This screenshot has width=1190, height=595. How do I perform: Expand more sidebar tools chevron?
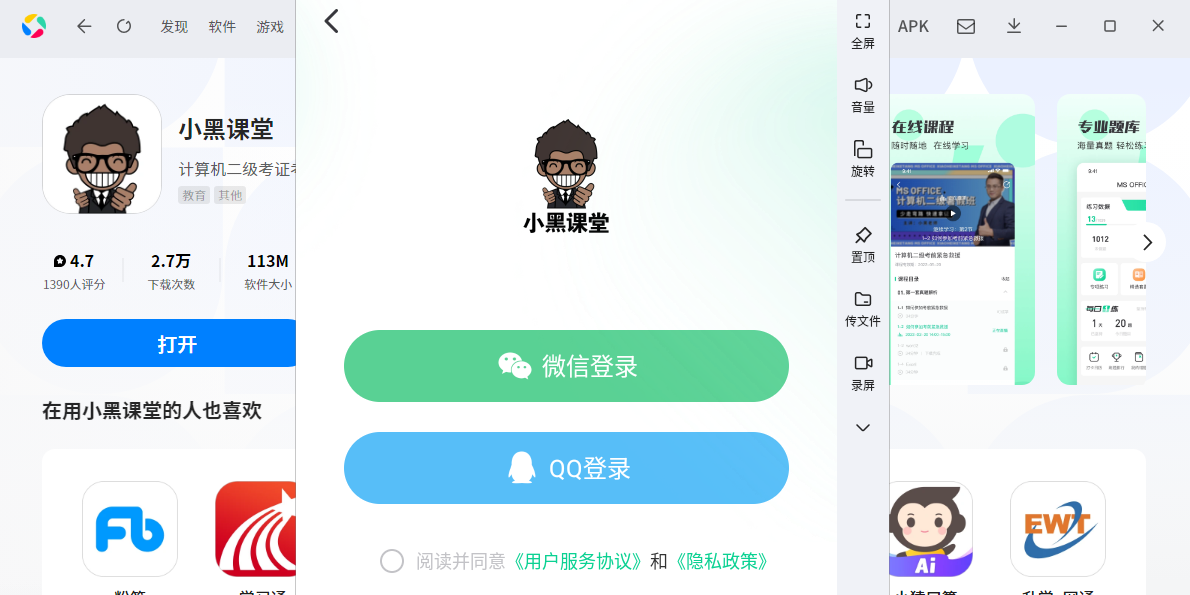[862, 428]
